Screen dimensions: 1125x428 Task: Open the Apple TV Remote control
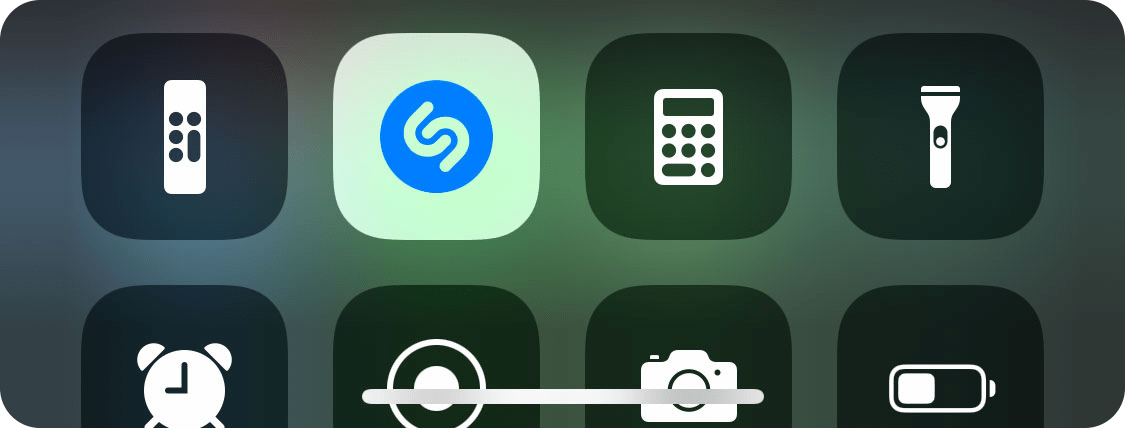184,136
